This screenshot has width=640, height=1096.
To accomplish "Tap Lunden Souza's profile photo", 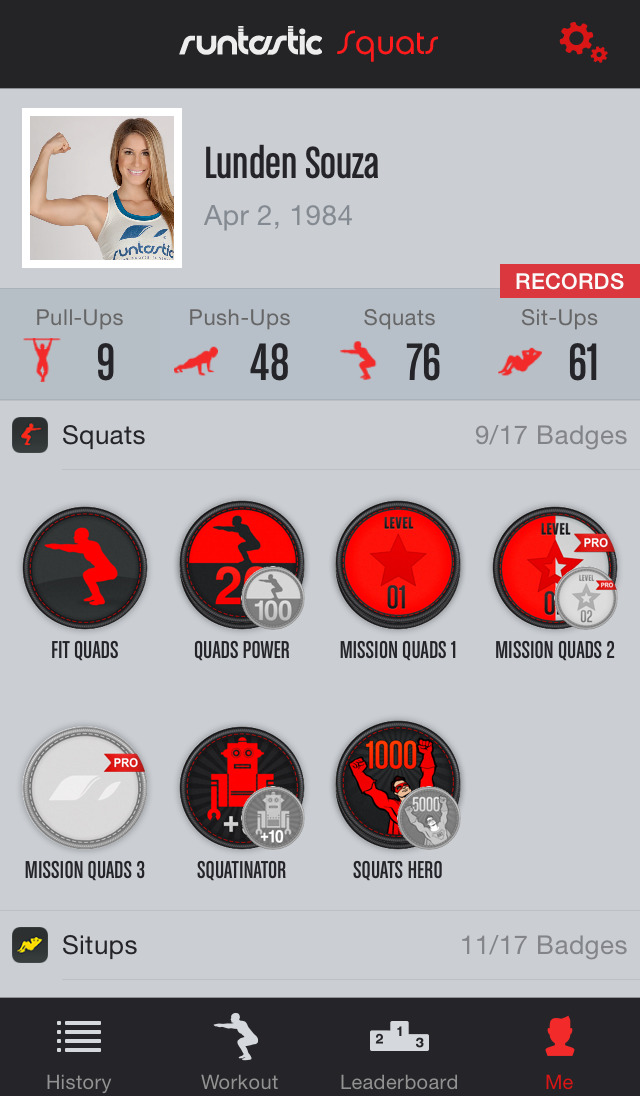I will [102, 188].
